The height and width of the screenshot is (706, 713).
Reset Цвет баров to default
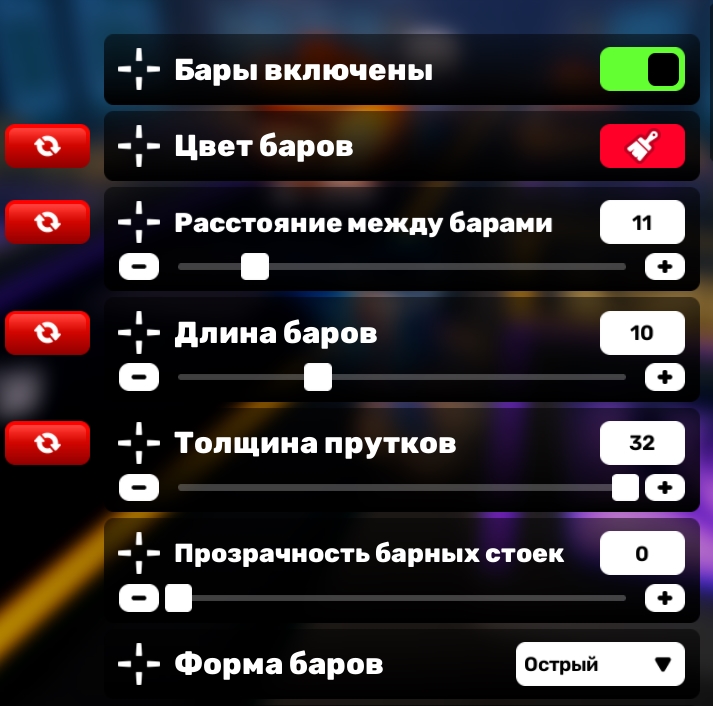[x=47, y=146]
